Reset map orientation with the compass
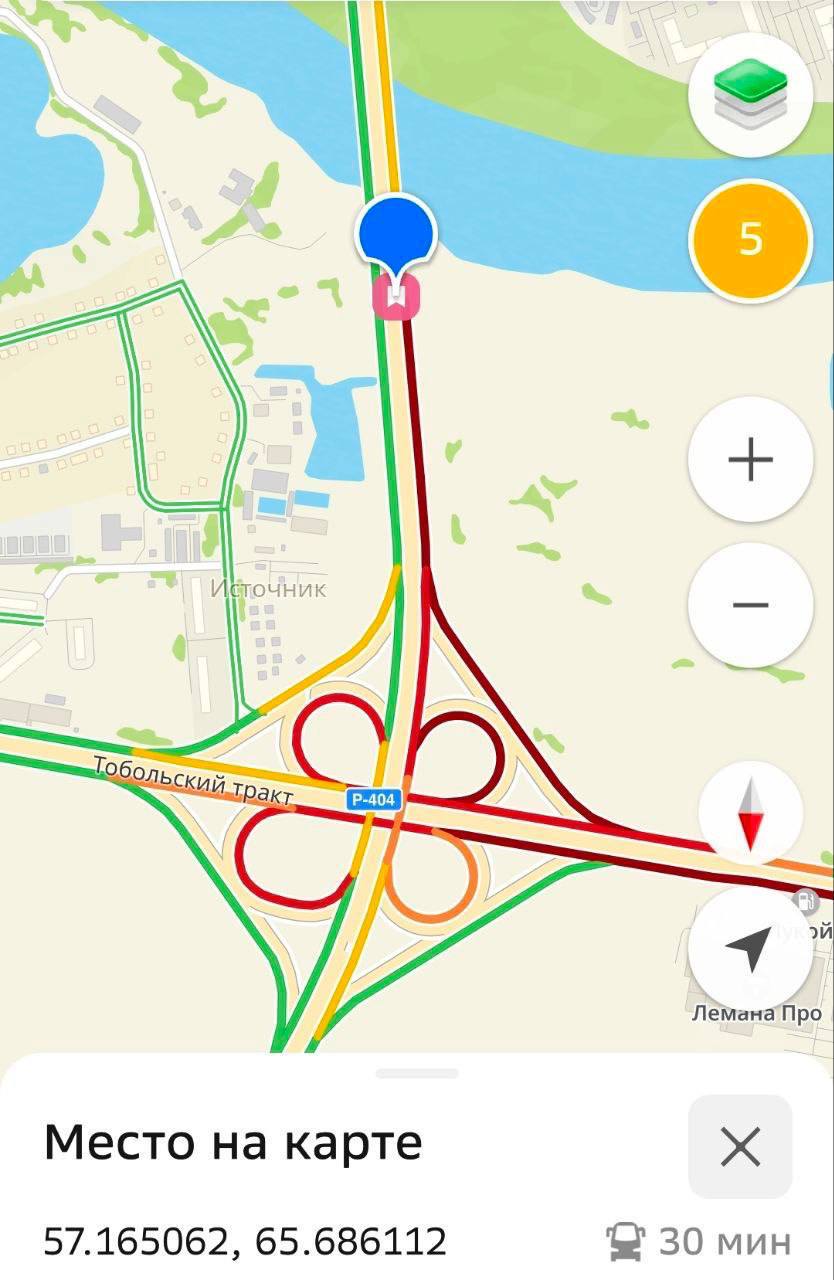 [x=750, y=811]
